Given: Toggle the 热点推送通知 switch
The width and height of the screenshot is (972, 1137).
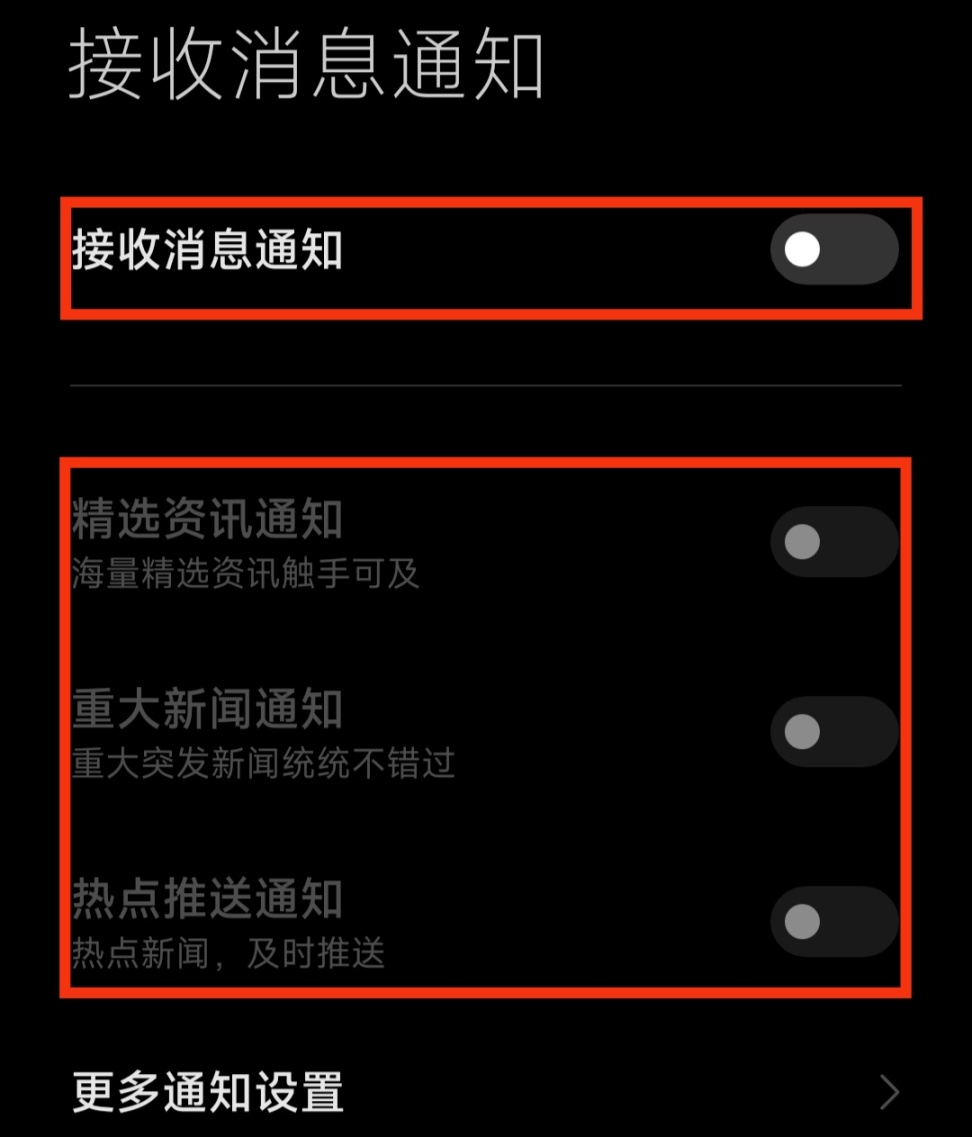Looking at the screenshot, I should point(833,921).
